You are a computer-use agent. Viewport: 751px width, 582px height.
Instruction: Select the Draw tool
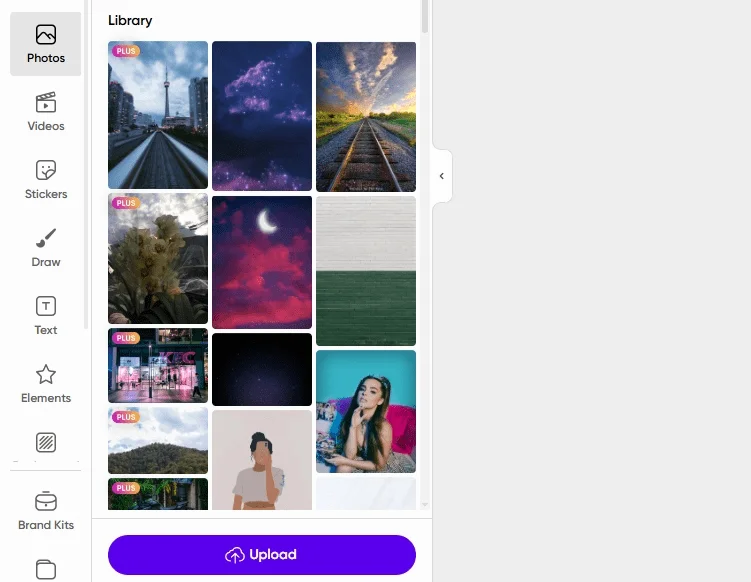click(x=46, y=248)
